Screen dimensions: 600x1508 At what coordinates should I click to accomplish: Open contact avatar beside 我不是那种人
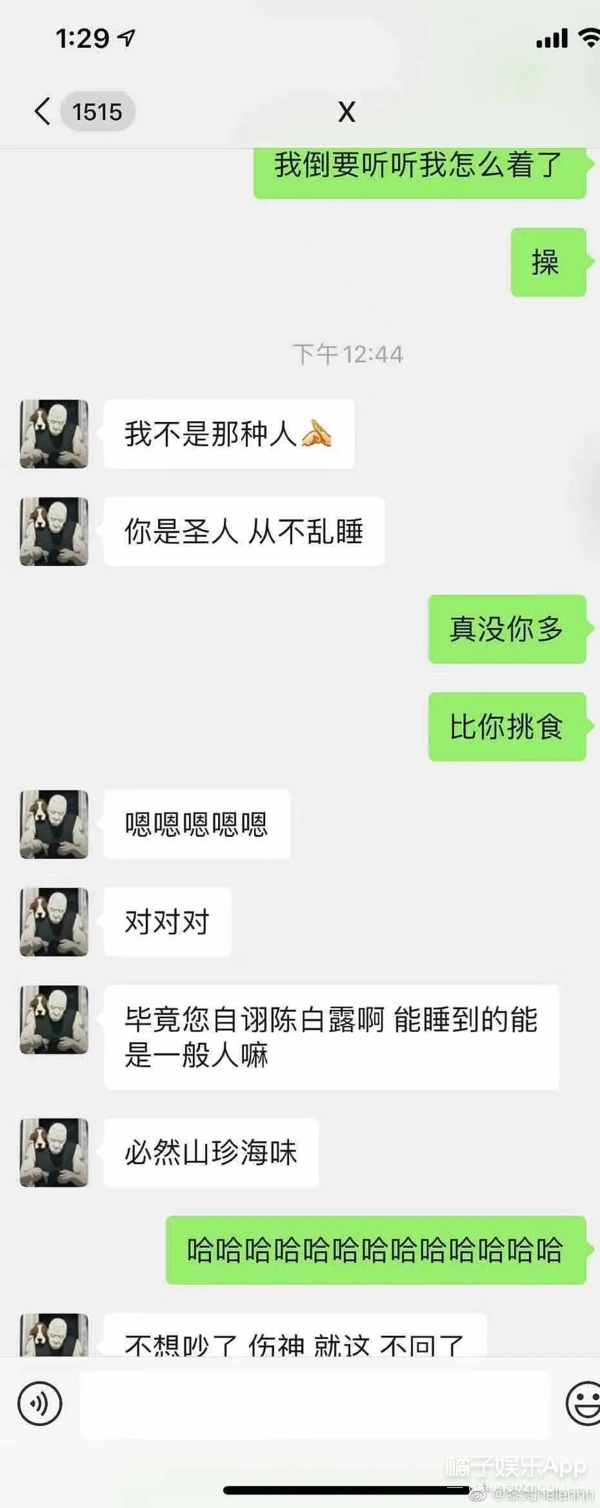tap(54, 434)
